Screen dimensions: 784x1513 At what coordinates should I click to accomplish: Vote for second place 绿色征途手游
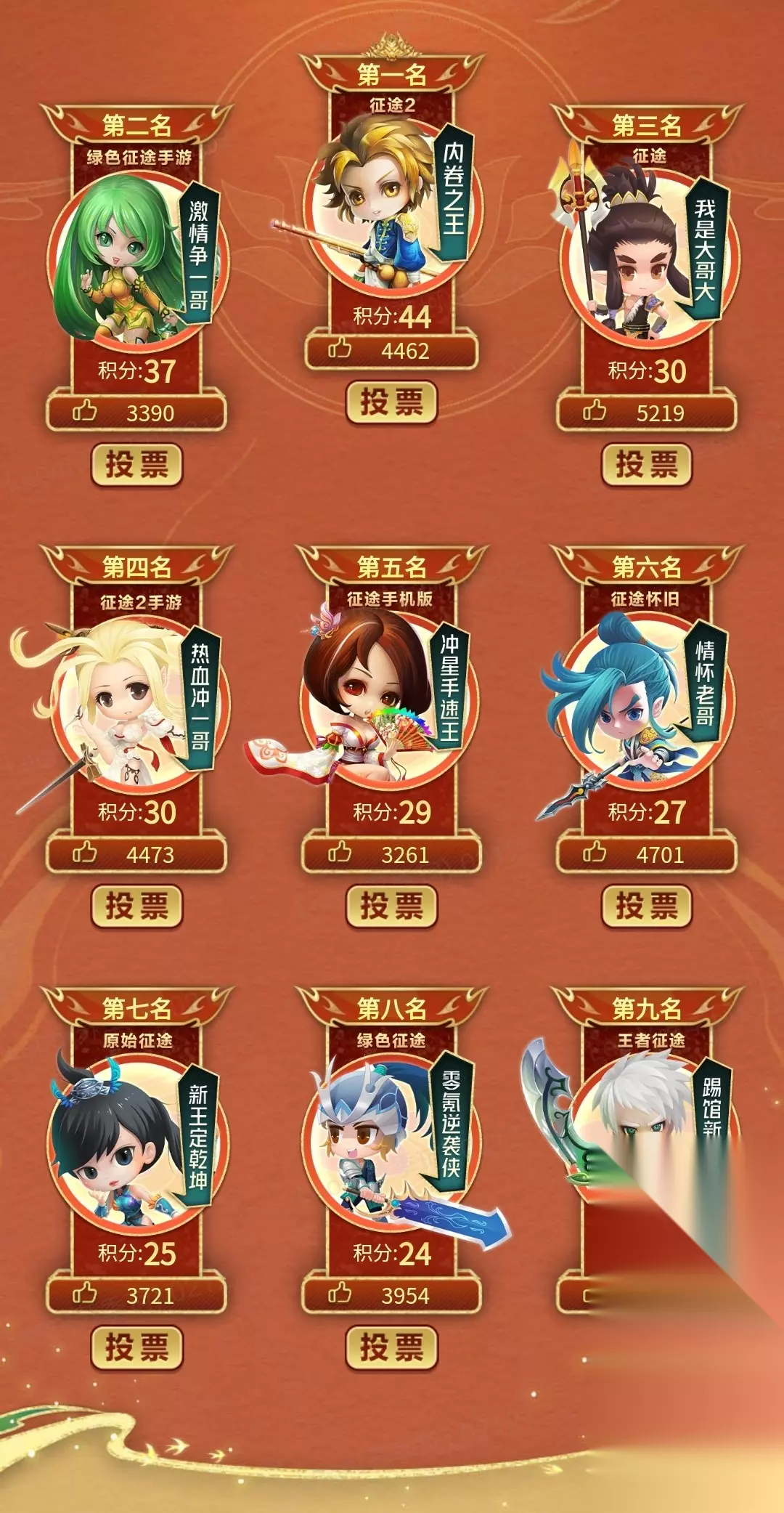point(136,464)
